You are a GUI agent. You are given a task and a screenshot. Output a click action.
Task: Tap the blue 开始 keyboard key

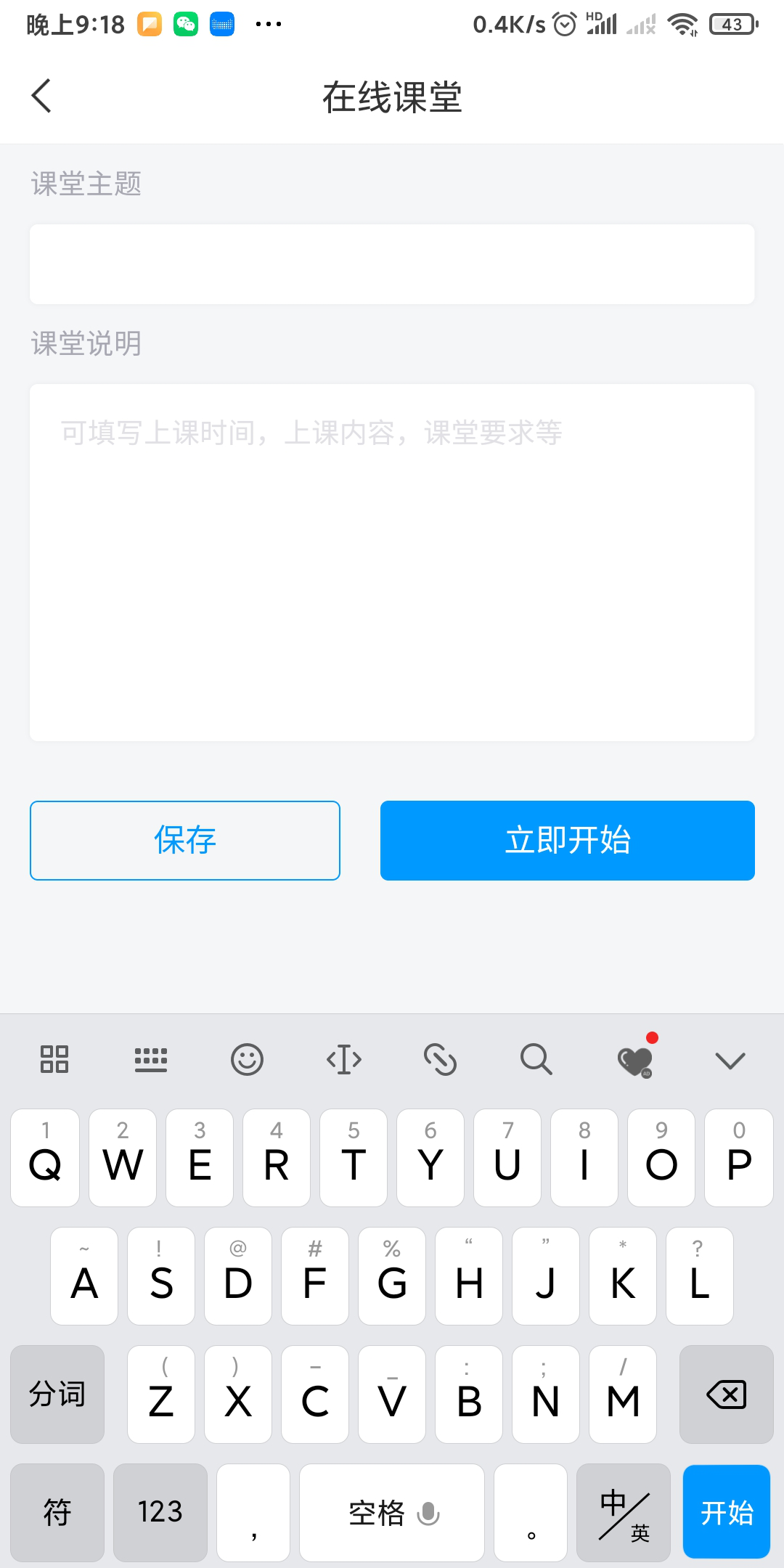pos(726,1513)
